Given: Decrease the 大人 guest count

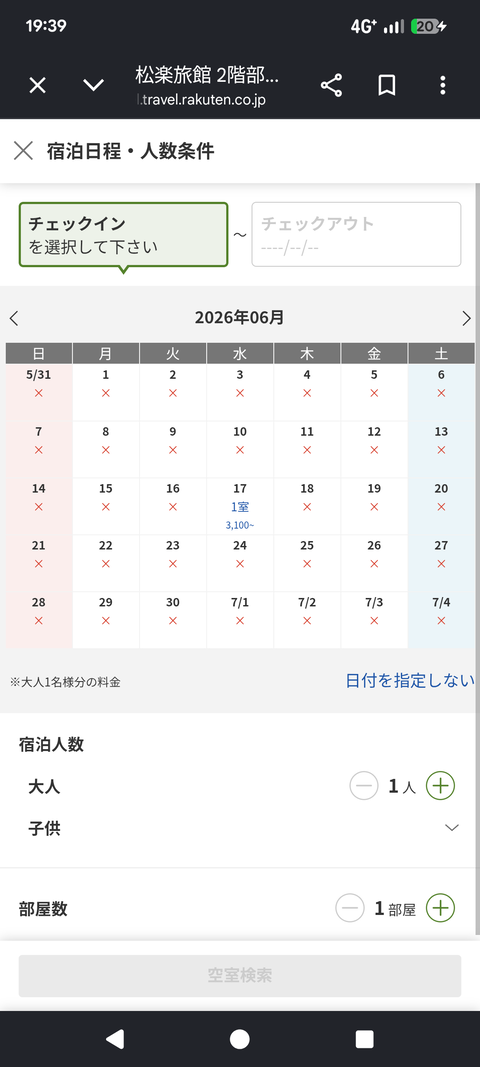Looking at the screenshot, I should (x=364, y=786).
